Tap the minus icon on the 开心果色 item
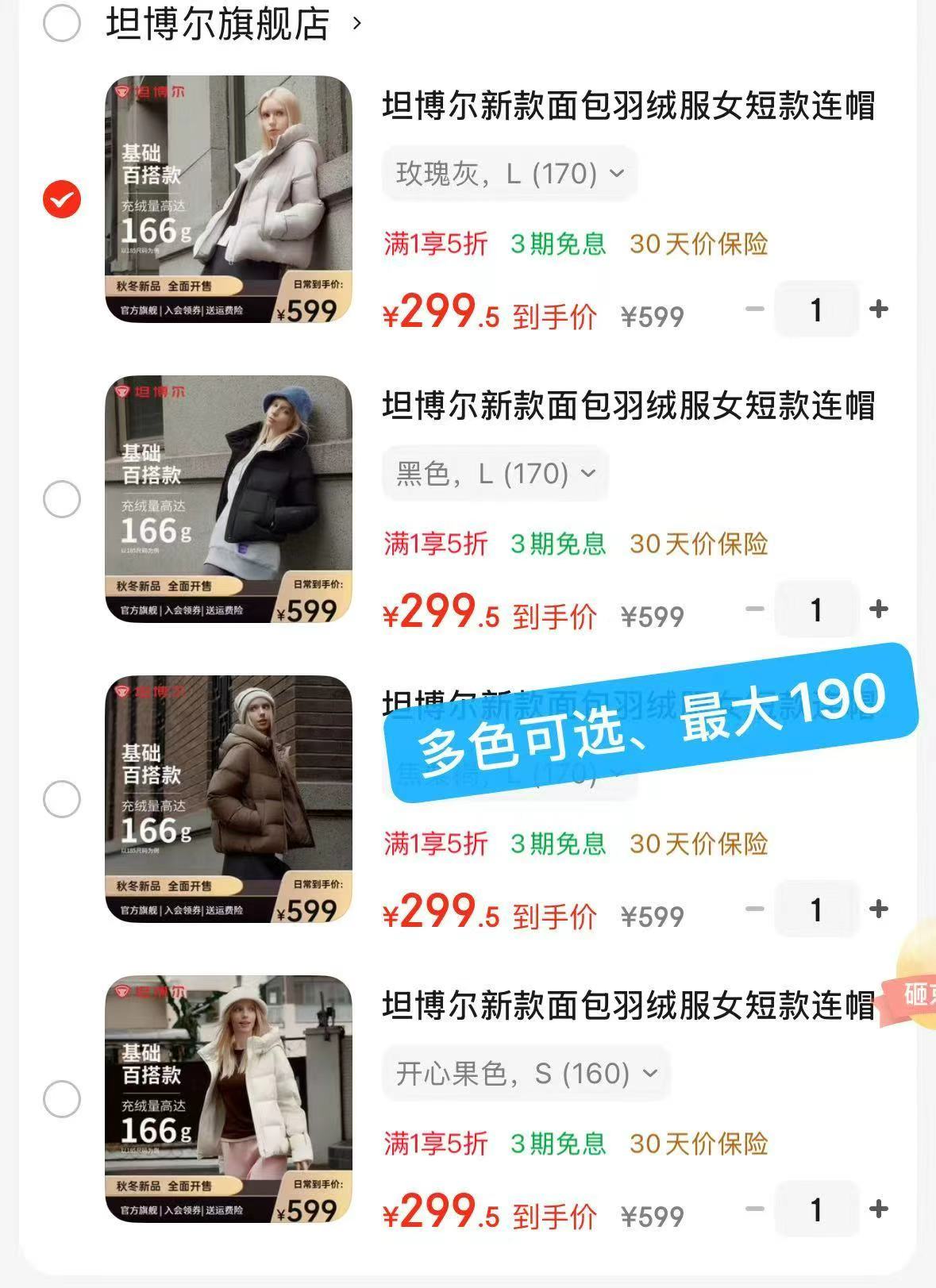 click(x=754, y=1209)
